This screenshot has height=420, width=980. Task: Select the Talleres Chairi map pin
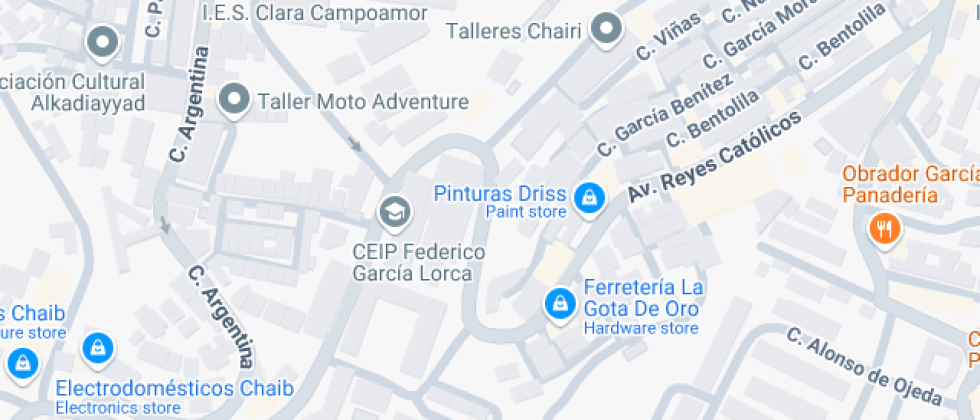click(x=605, y=30)
